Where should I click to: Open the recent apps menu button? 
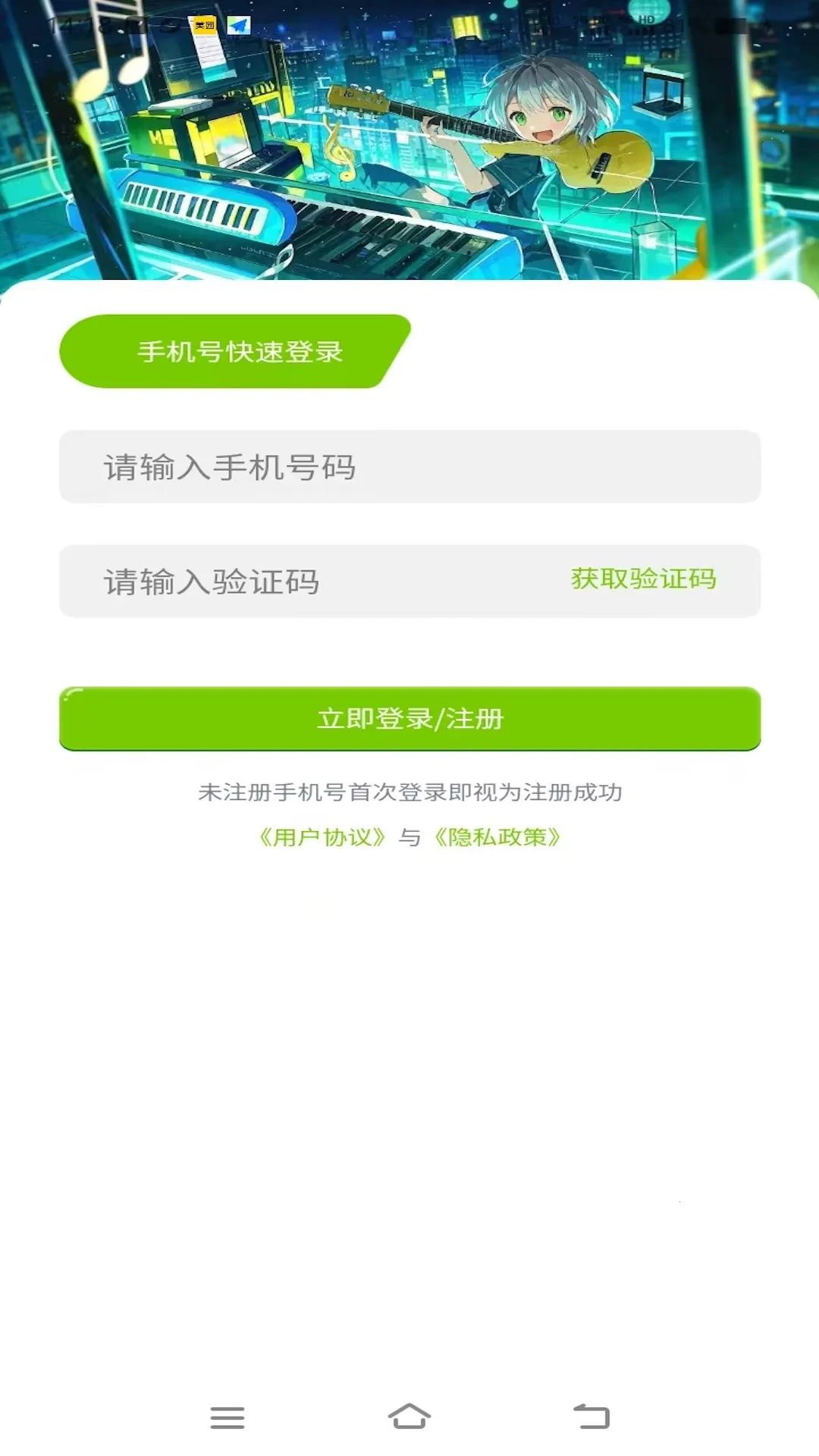tap(227, 1417)
